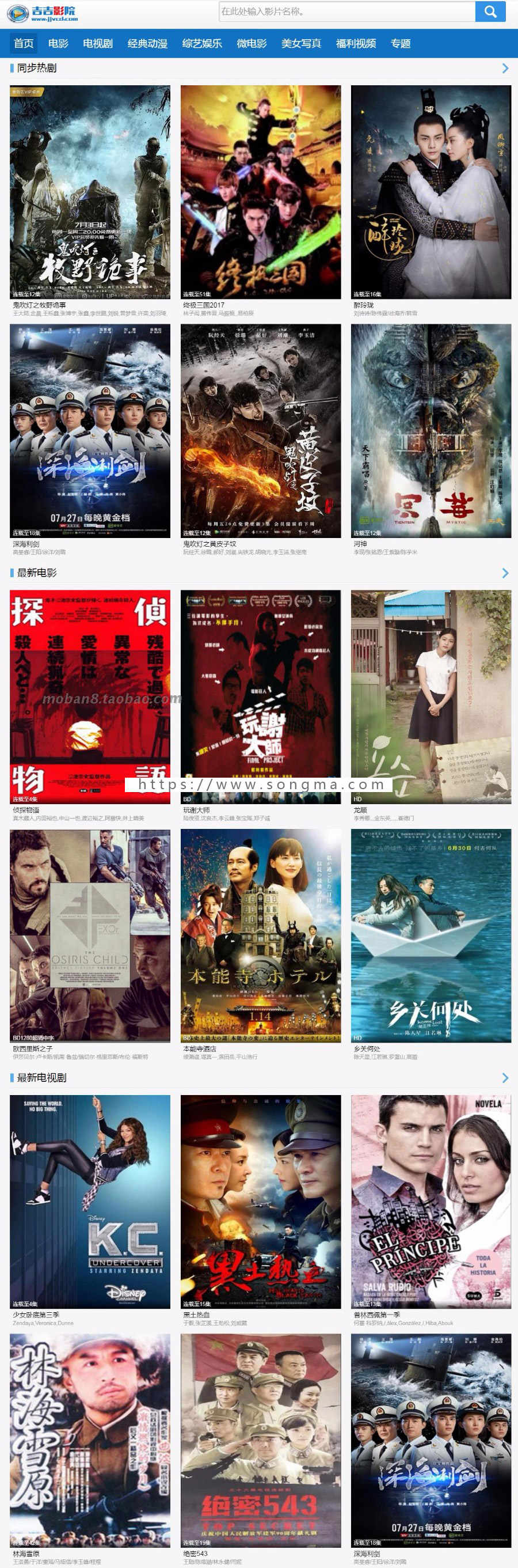Open the 黑土热血 series poster
Image resolution: width=518 pixels, height=1568 pixels.
261,1202
